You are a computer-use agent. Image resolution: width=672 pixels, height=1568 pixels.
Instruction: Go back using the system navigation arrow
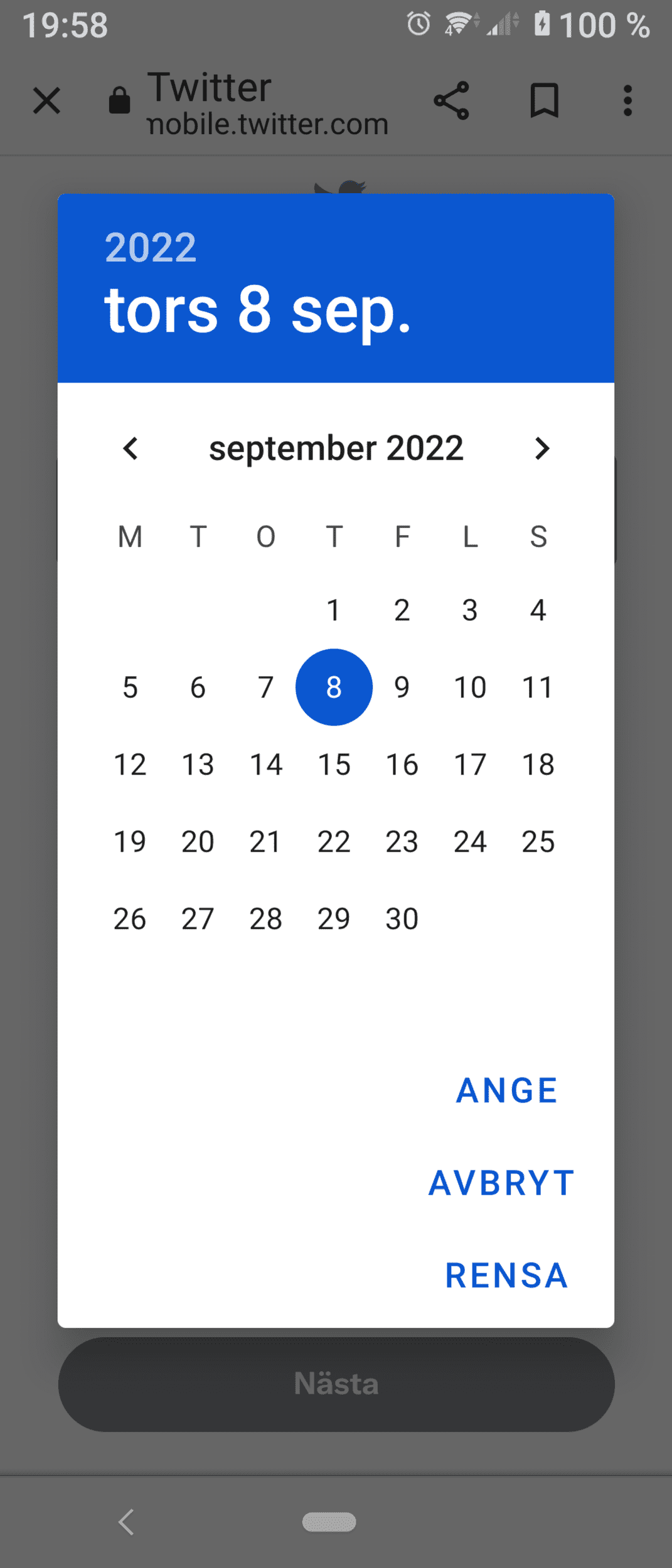pyautogui.click(x=126, y=1522)
